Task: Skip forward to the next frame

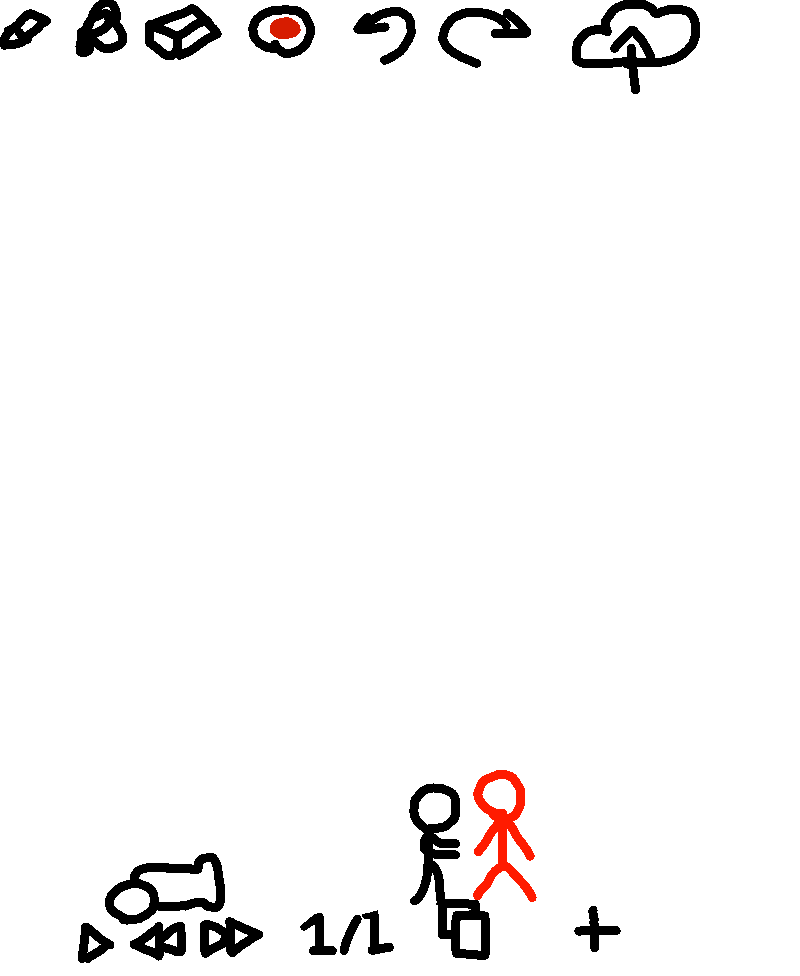Action: point(231,937)
